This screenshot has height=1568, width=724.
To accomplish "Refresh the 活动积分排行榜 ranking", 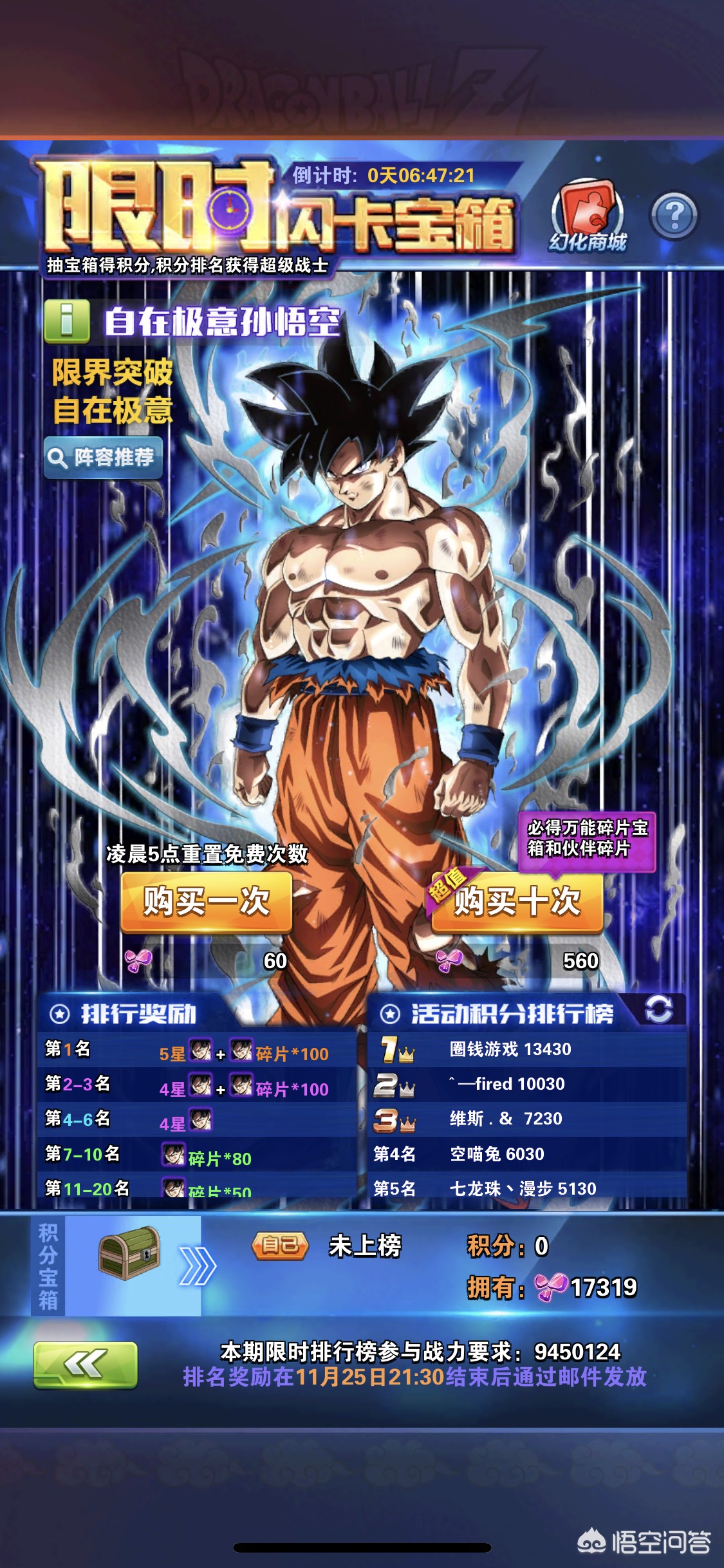I will tap(659, 1009).
